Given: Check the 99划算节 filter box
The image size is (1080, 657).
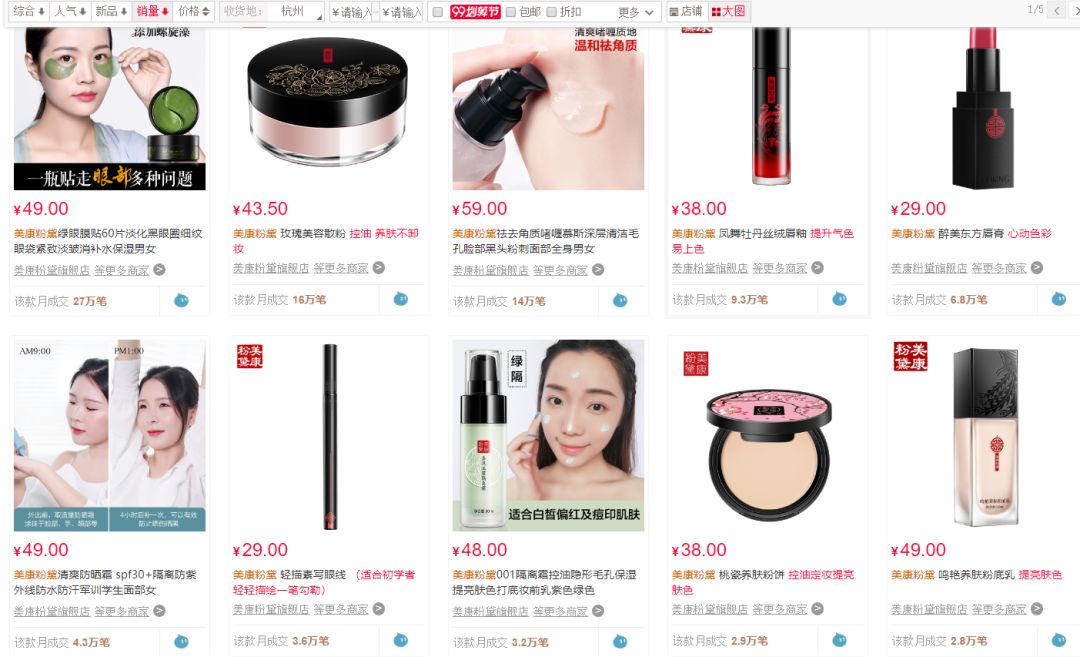Looking at the screenshot, I should click(437, 12).
